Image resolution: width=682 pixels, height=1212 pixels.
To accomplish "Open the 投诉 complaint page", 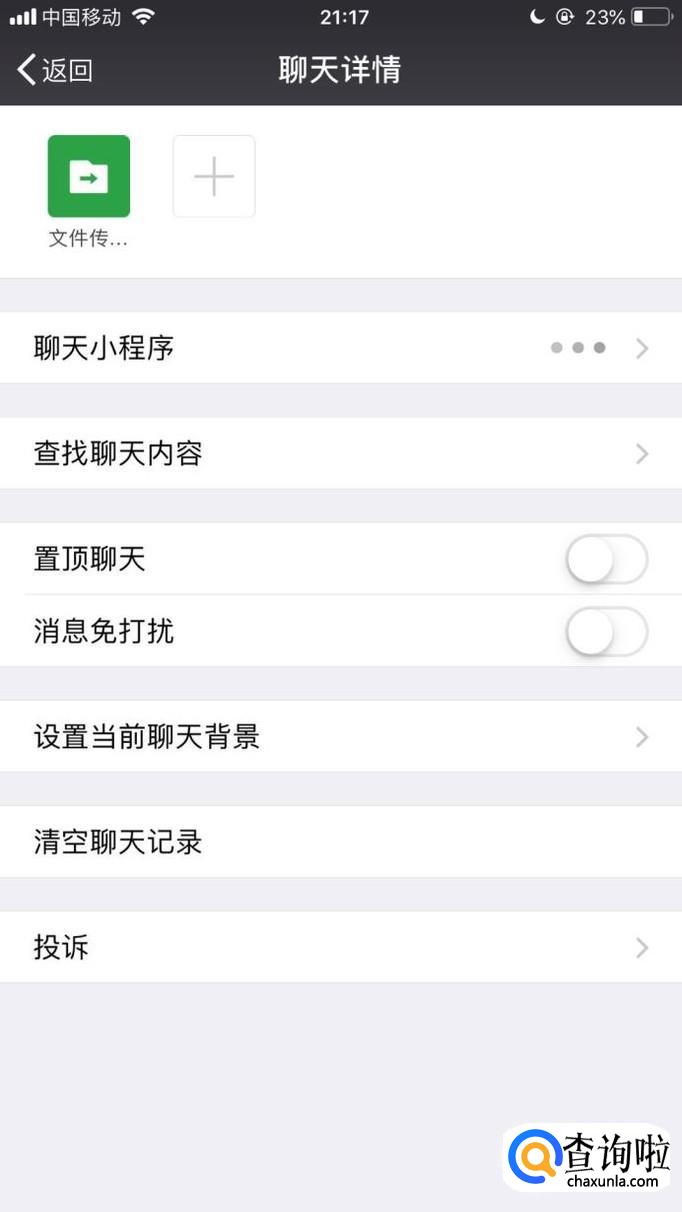I will pyautogui.click(x=340, y=947).
